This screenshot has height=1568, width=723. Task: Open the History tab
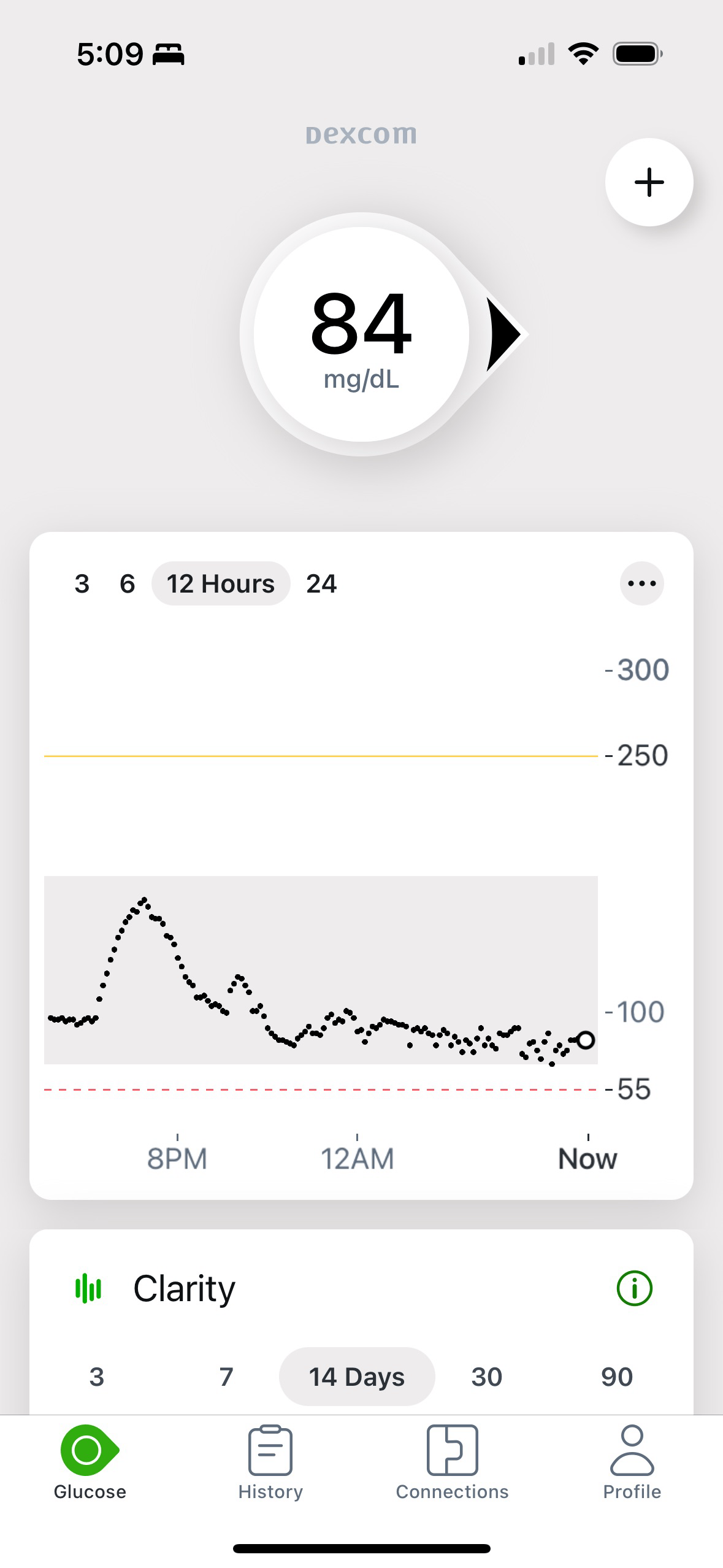tap(270, 1462)
